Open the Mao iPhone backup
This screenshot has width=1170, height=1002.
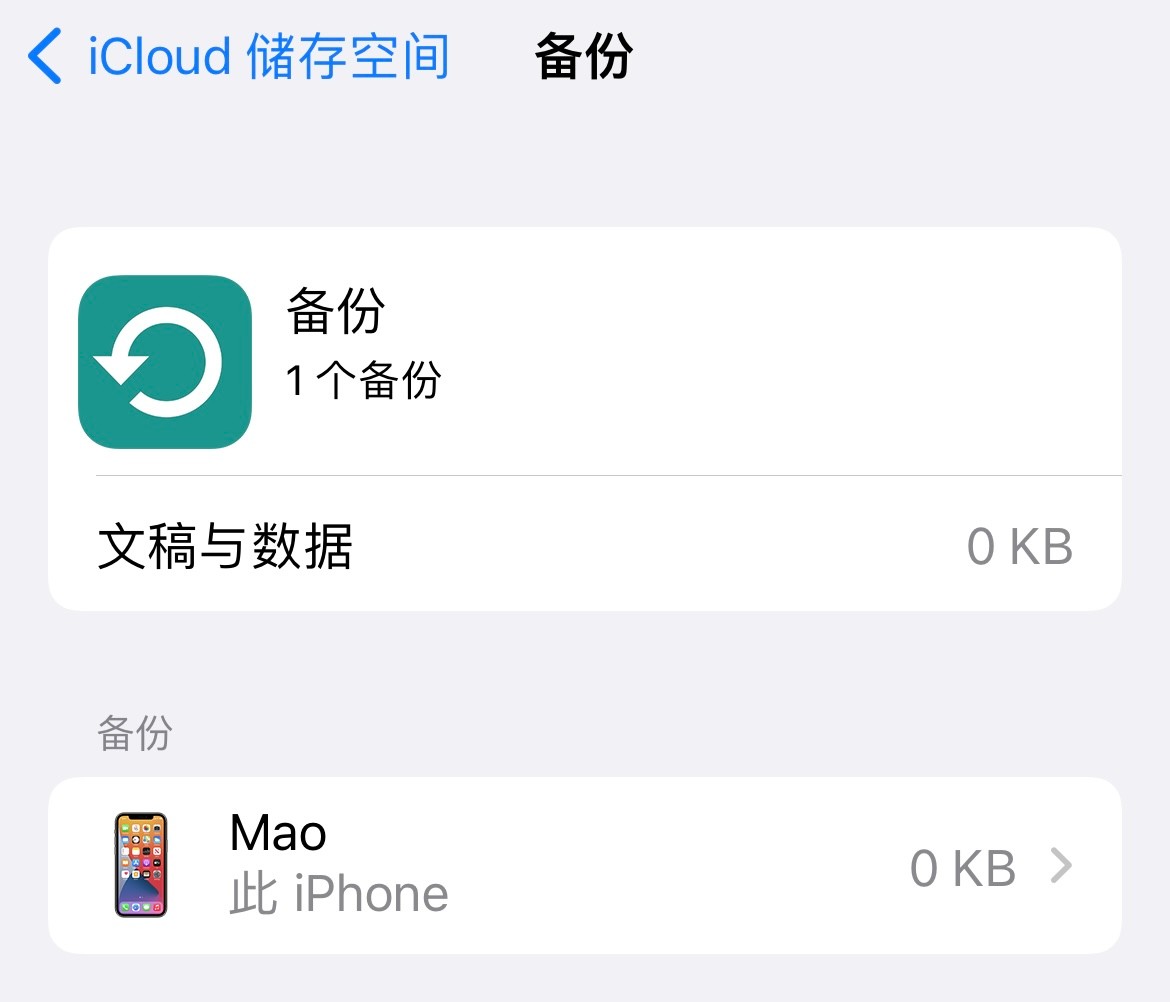(584, 865)
